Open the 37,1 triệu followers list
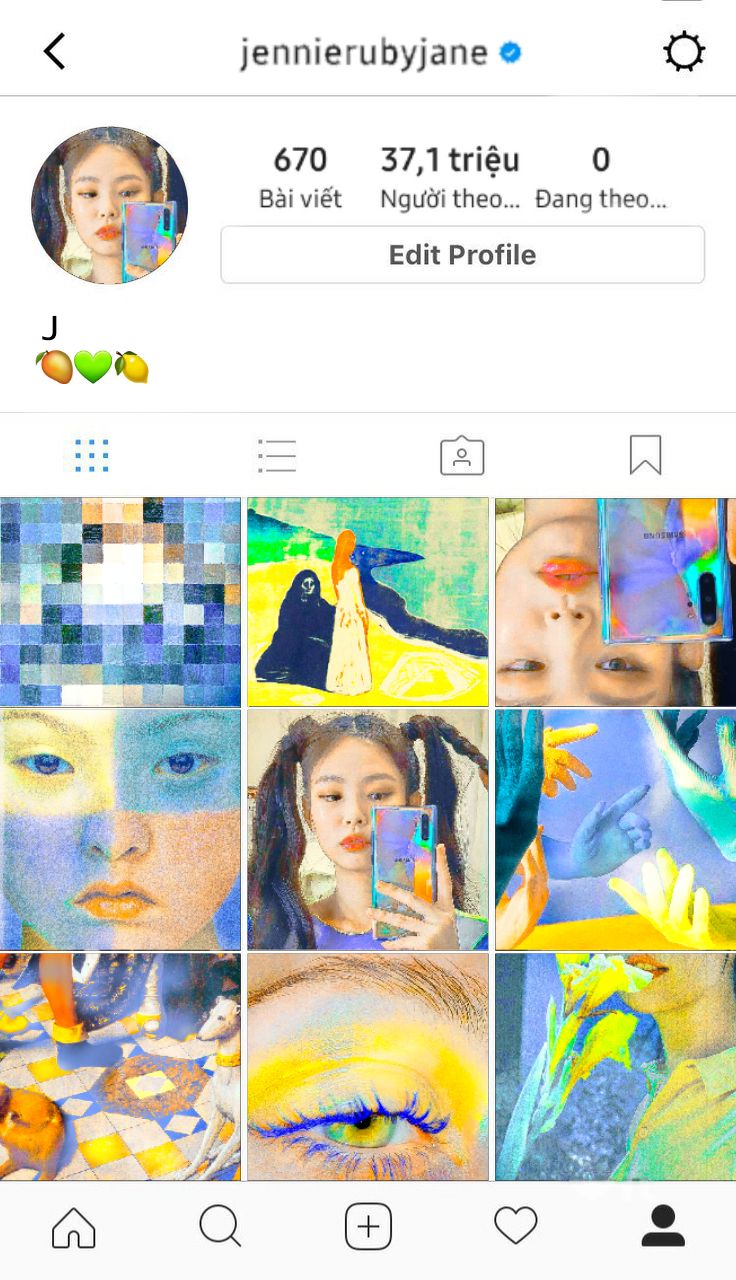Image resolution: width=736 pixels, height=1280 pixels. pyautogui.click(x=450, y=177)
